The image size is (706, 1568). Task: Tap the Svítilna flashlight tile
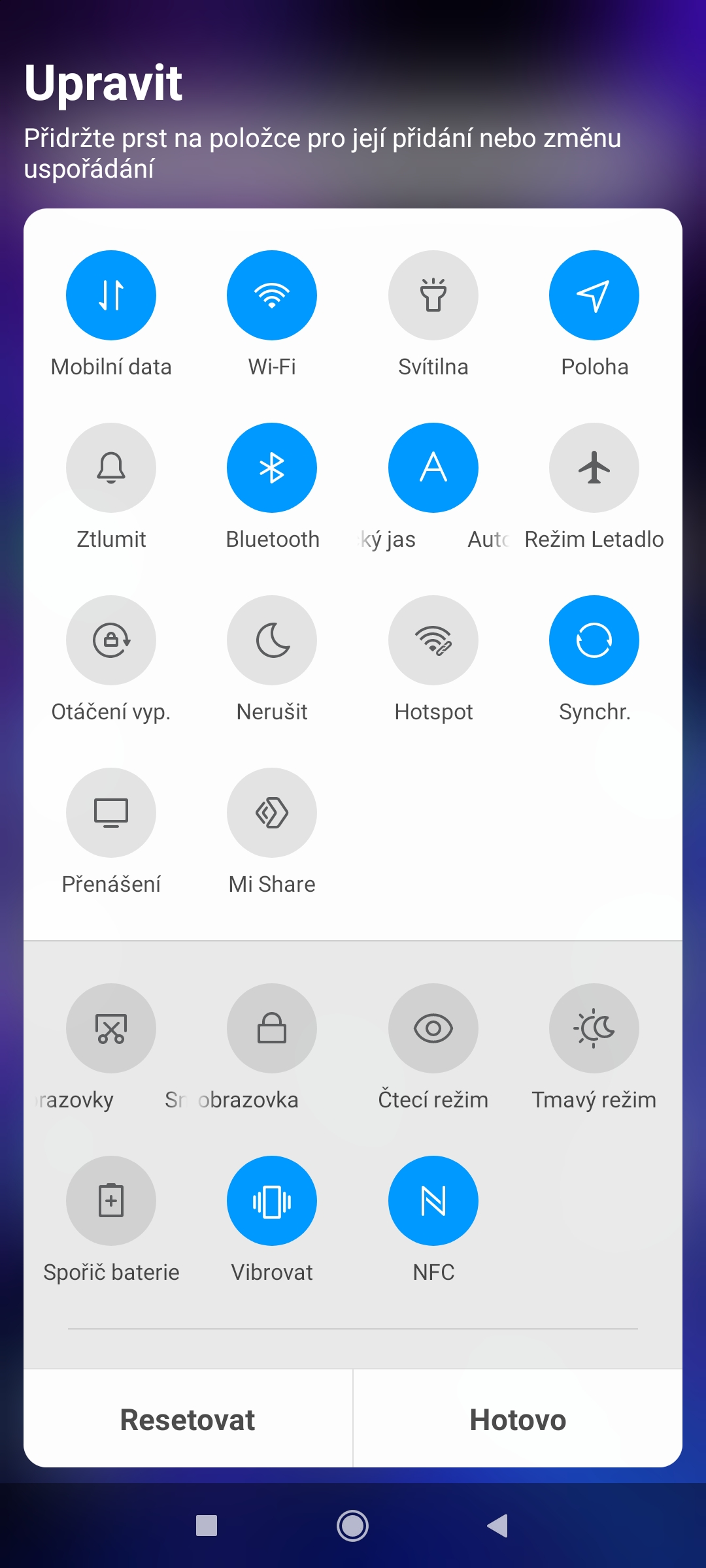click(x=433, y=295)
